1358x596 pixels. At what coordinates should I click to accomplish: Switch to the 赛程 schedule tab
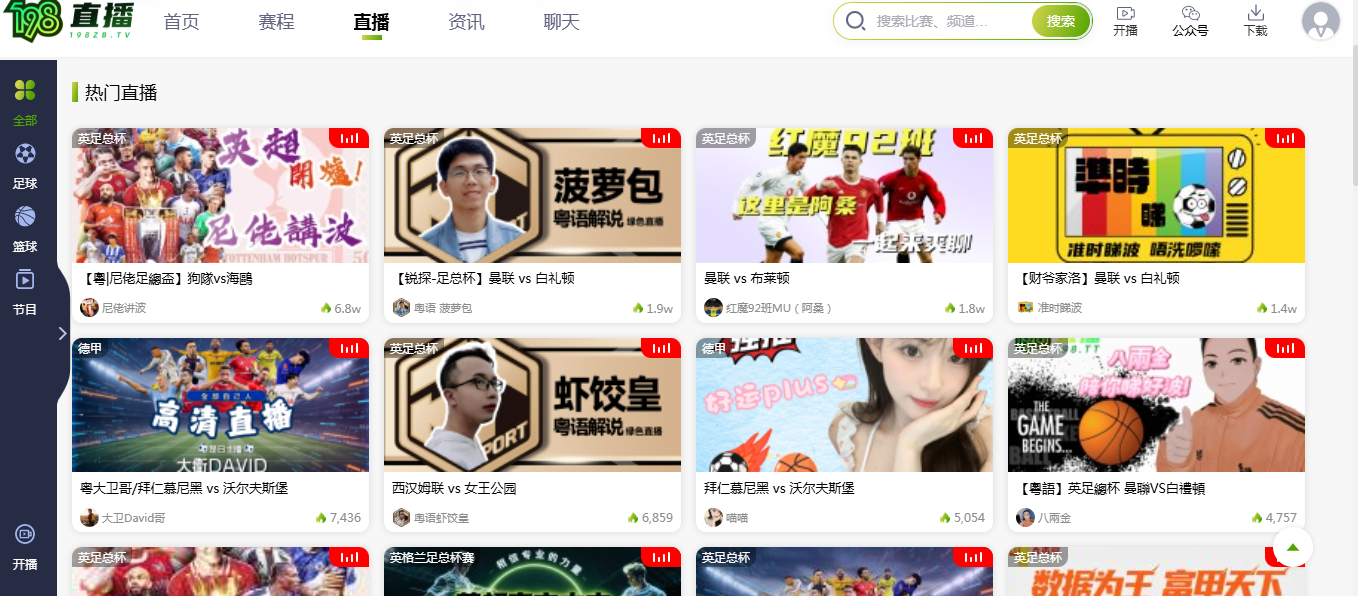276,22
